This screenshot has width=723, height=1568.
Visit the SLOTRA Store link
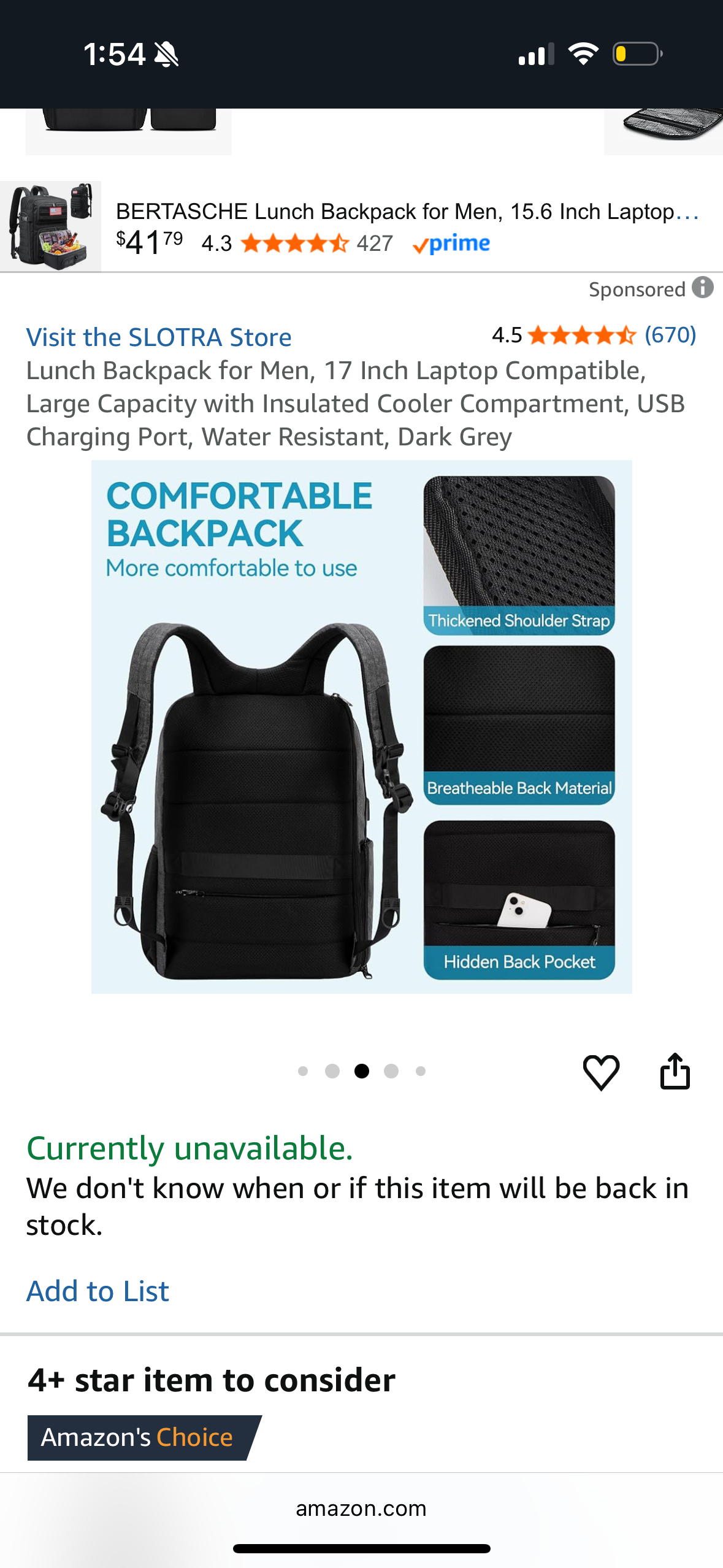tap(158, 337)
